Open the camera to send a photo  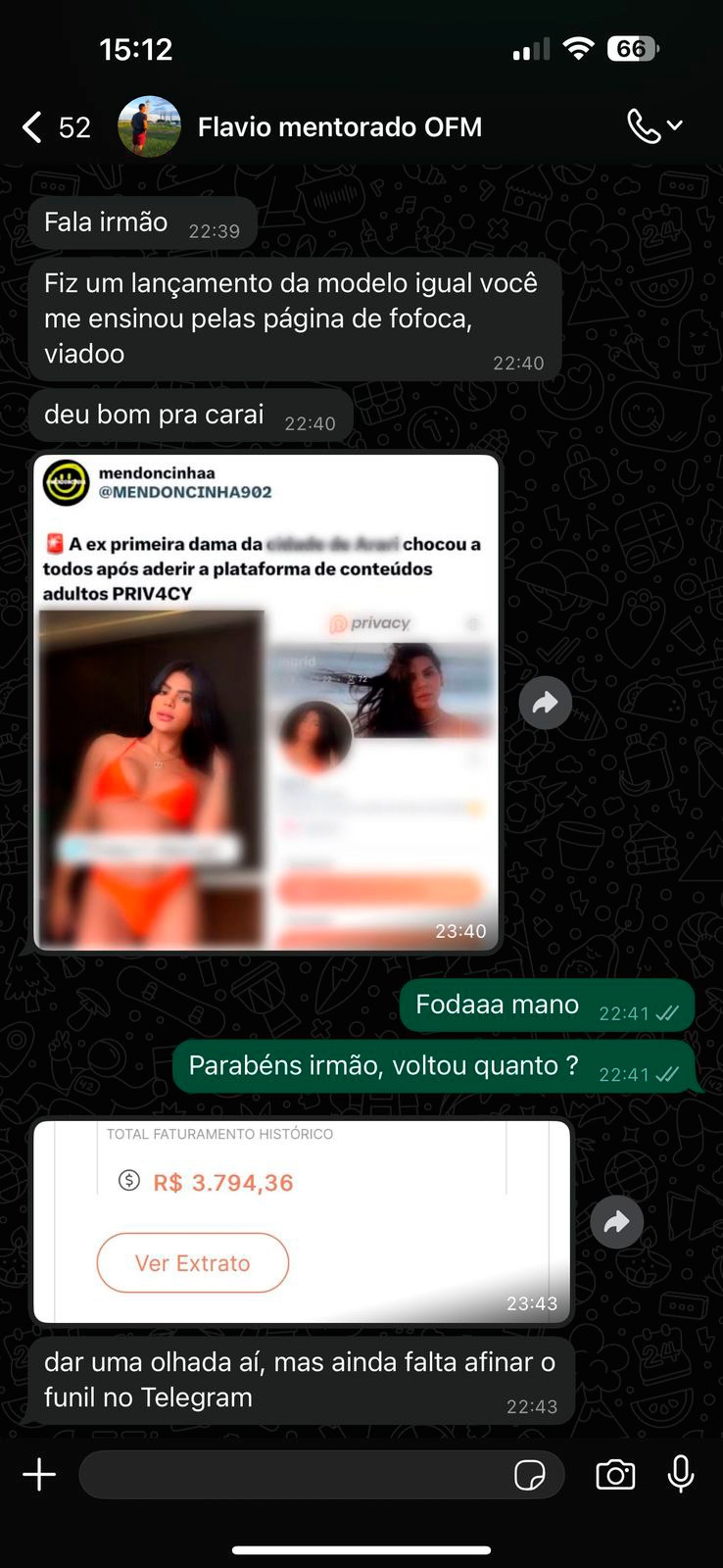click(x=615, y=1475)
